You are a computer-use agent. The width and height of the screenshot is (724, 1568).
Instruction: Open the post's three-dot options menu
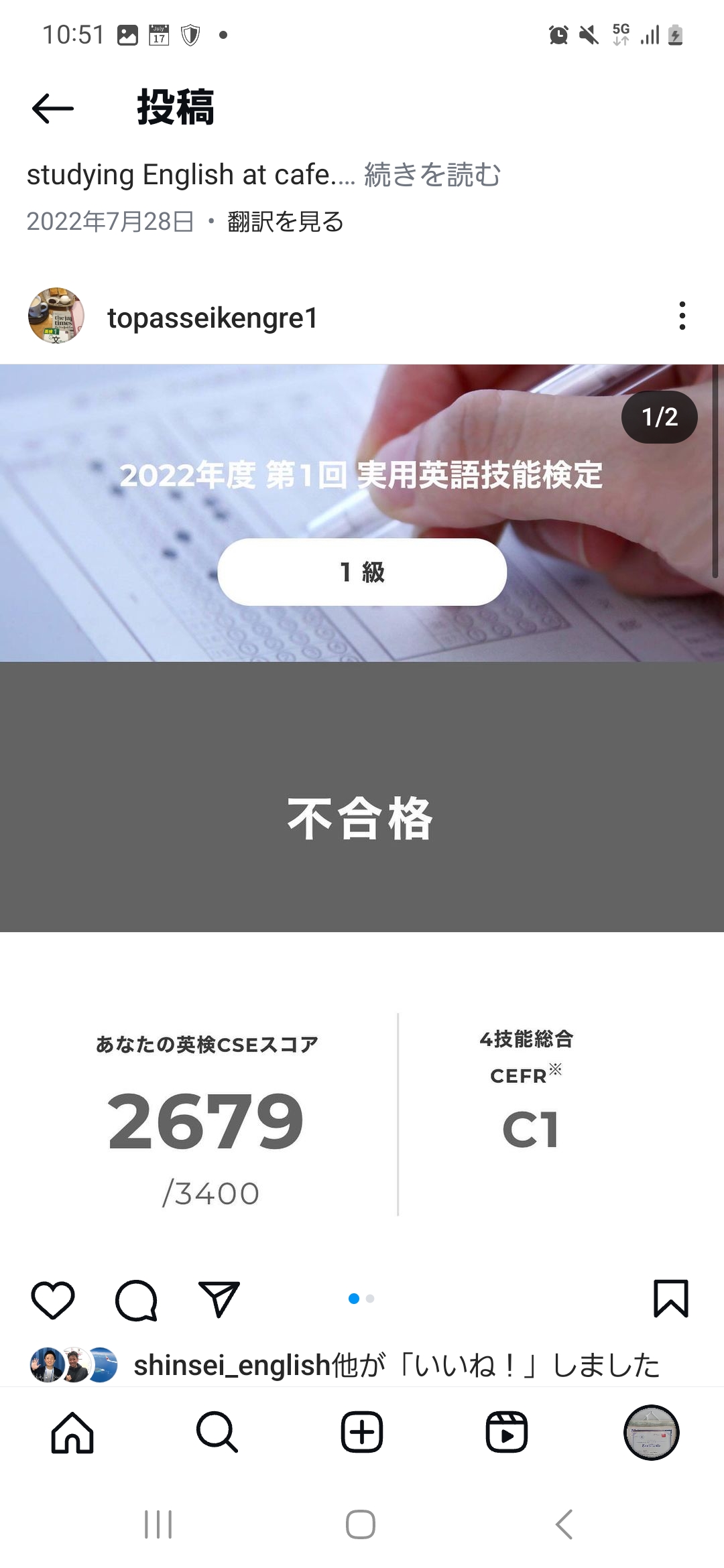[682, 316]
